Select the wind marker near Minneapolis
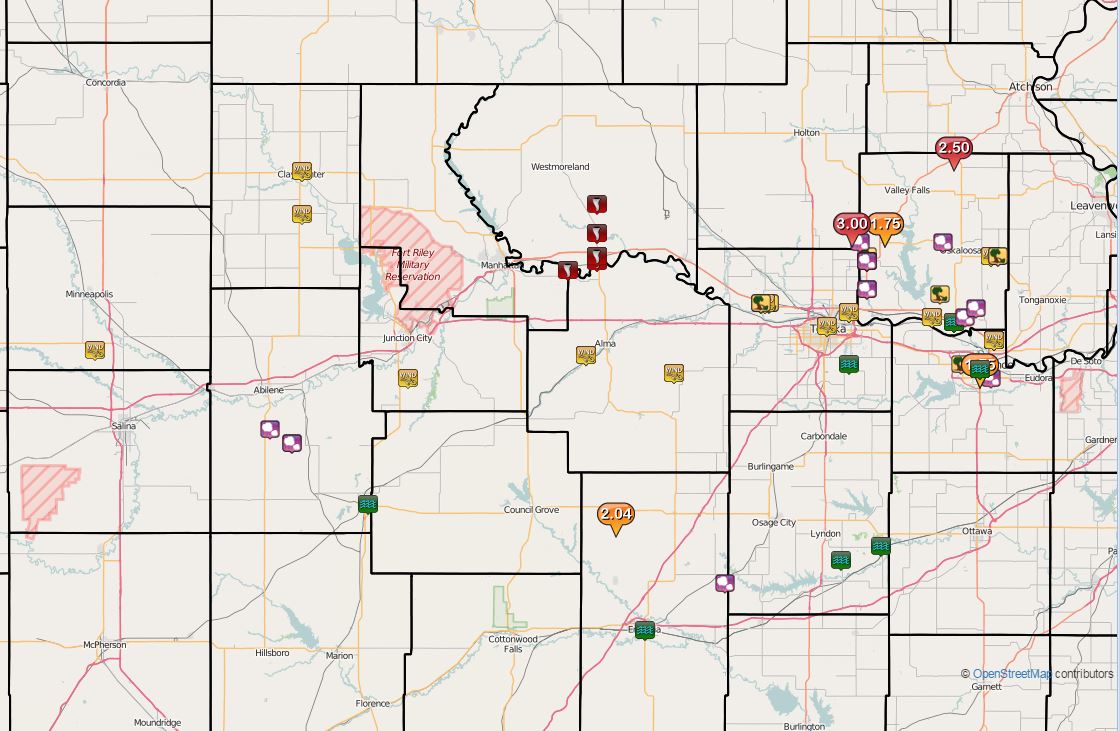This screenshot has width=1119, height=731. 95,350
